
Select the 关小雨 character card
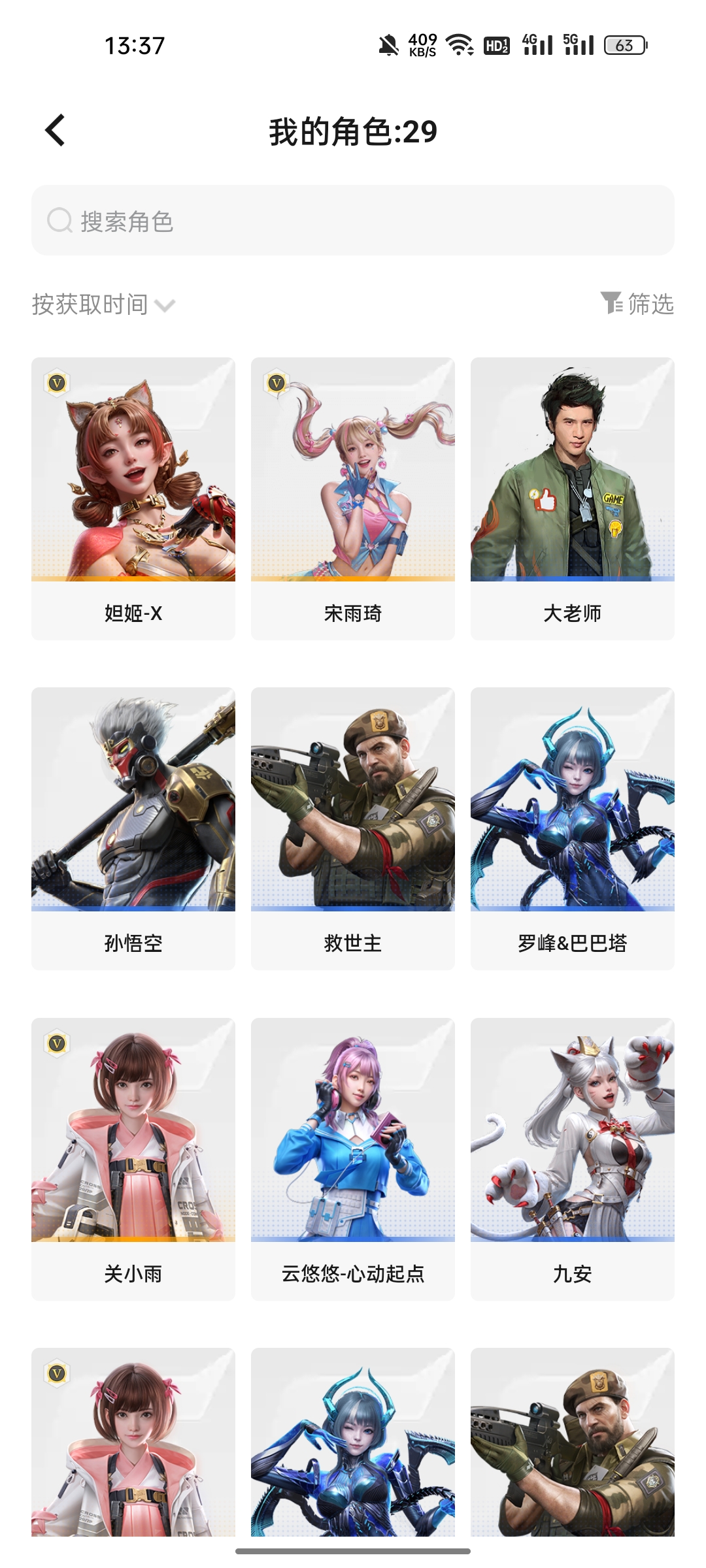pyautogui.click(x=133, y=1158)
